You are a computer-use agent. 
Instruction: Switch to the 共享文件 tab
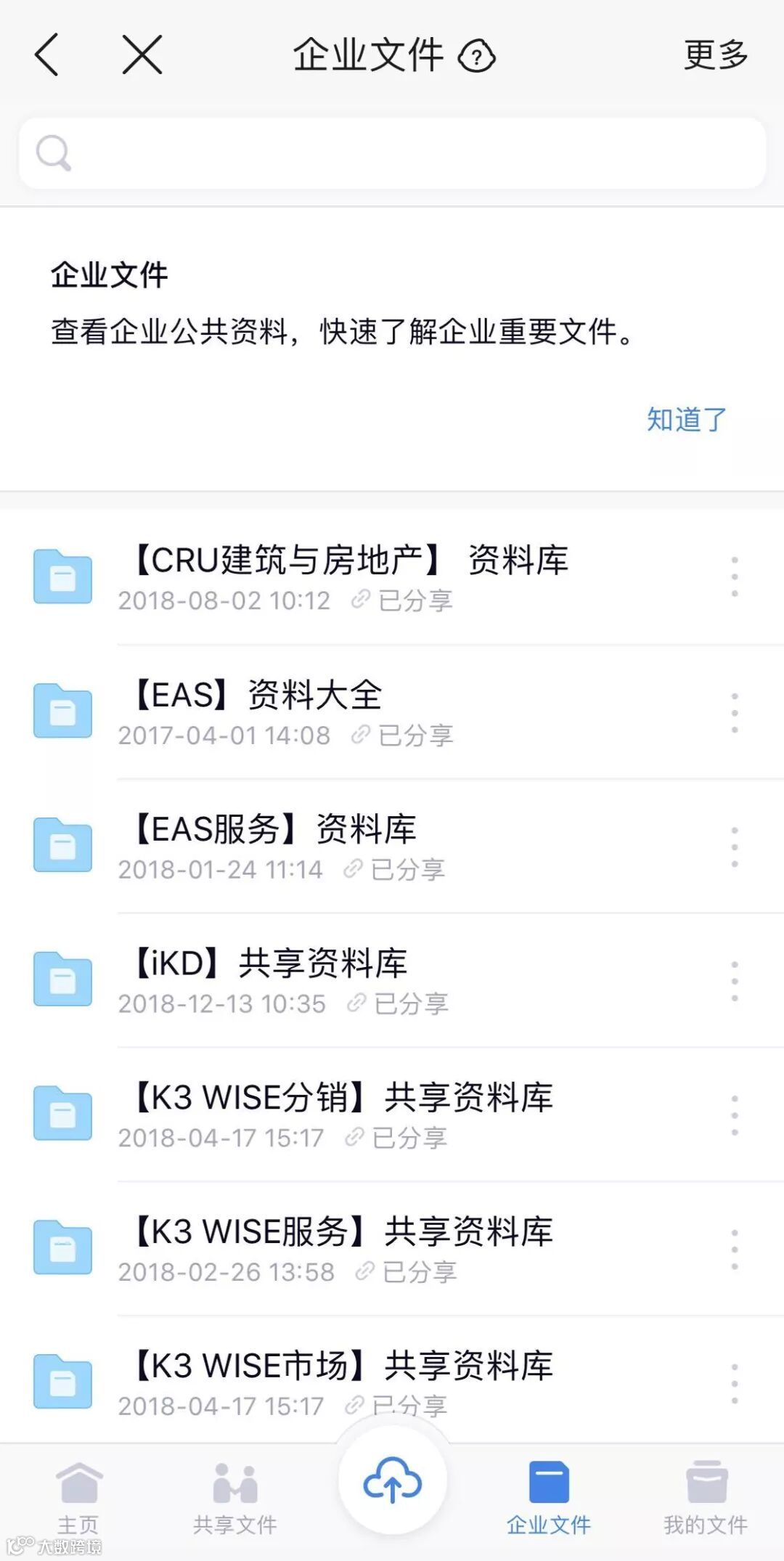pos(235,1497)
